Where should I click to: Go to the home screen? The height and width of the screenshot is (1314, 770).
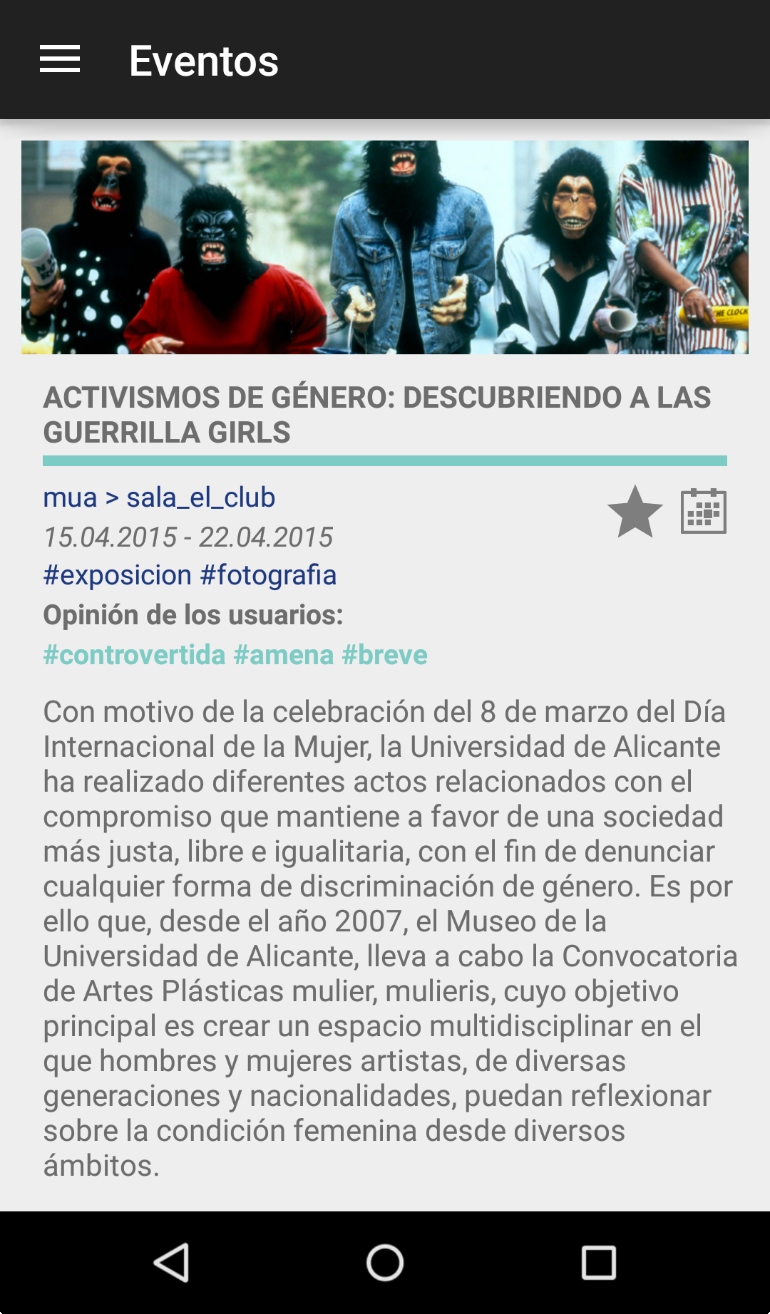click(x=385, y=1262)
